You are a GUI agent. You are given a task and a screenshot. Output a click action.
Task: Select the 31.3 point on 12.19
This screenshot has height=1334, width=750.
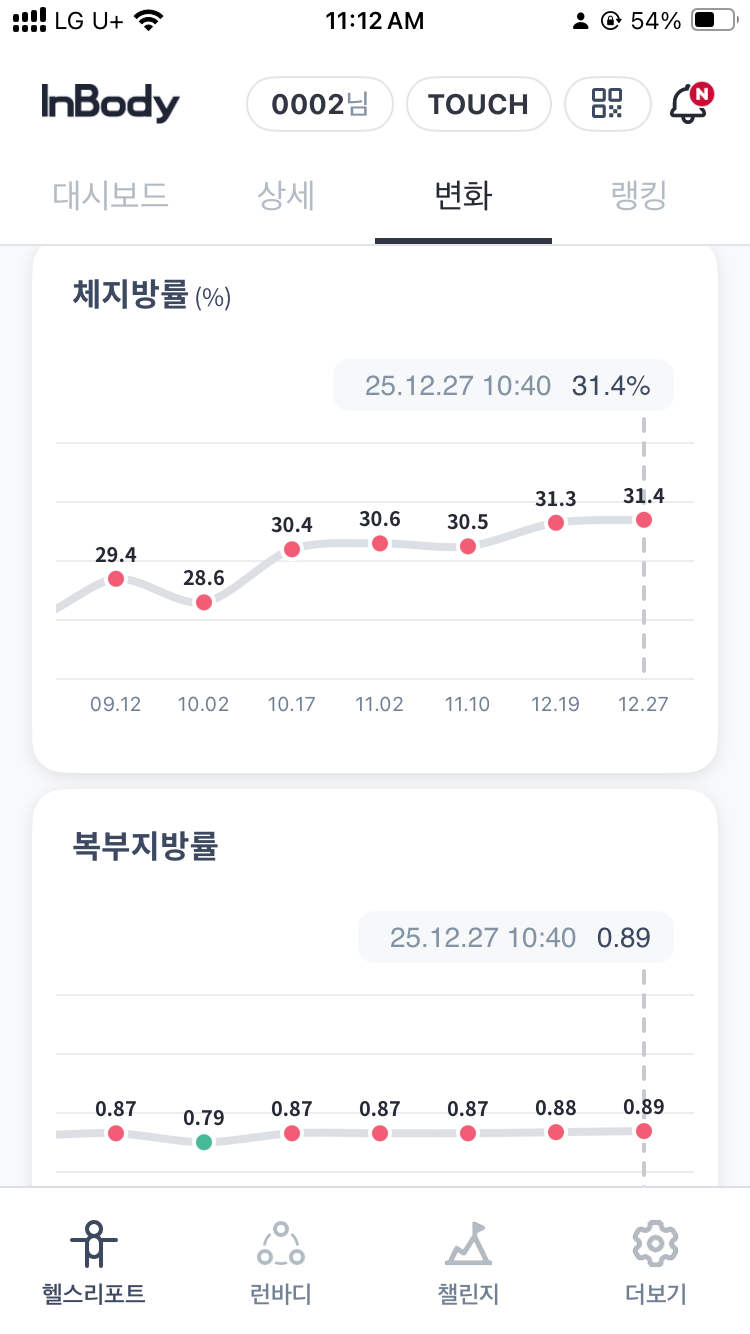coord(556,523)
